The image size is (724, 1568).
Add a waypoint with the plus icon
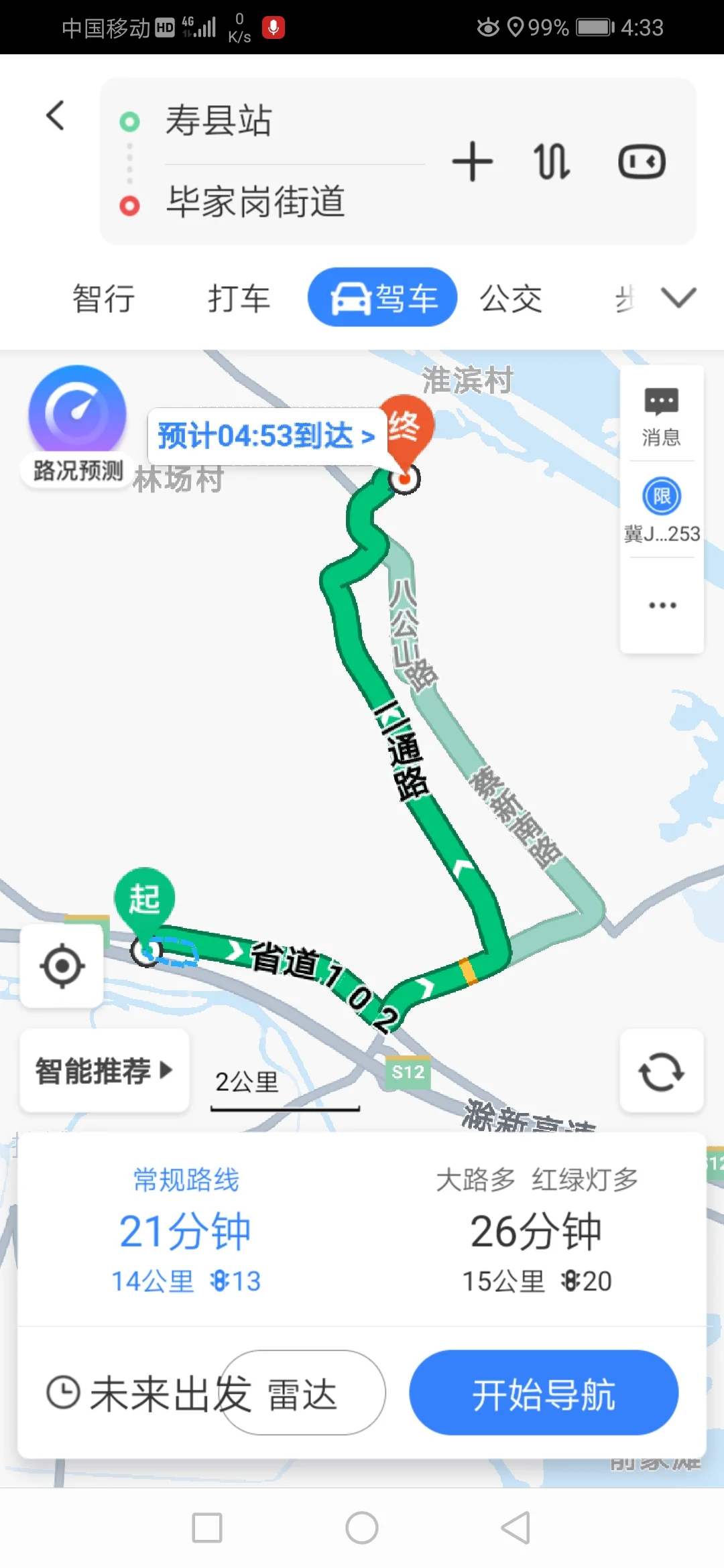(471, 161)
